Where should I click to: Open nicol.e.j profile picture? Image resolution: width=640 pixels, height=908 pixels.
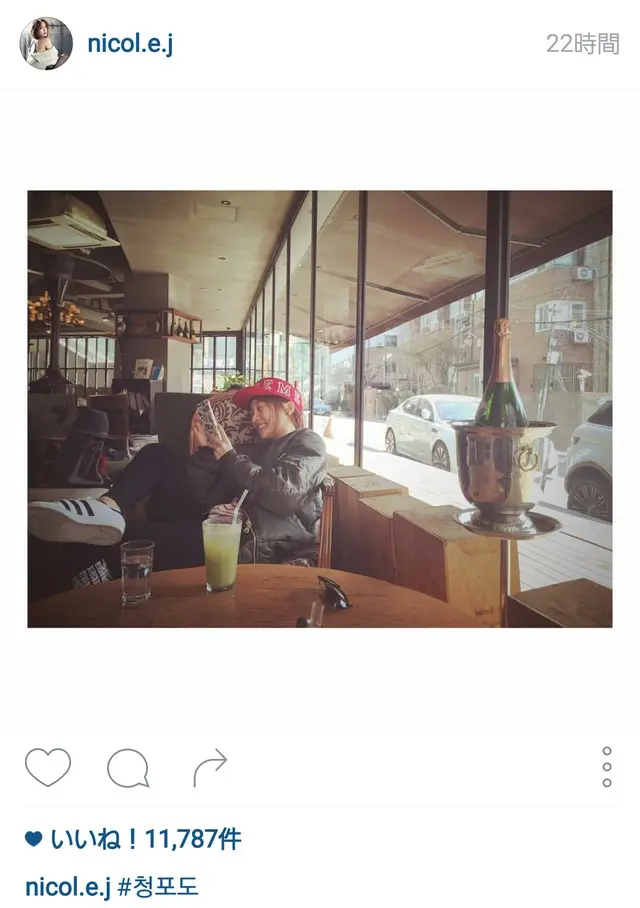[x=46, y=43]
